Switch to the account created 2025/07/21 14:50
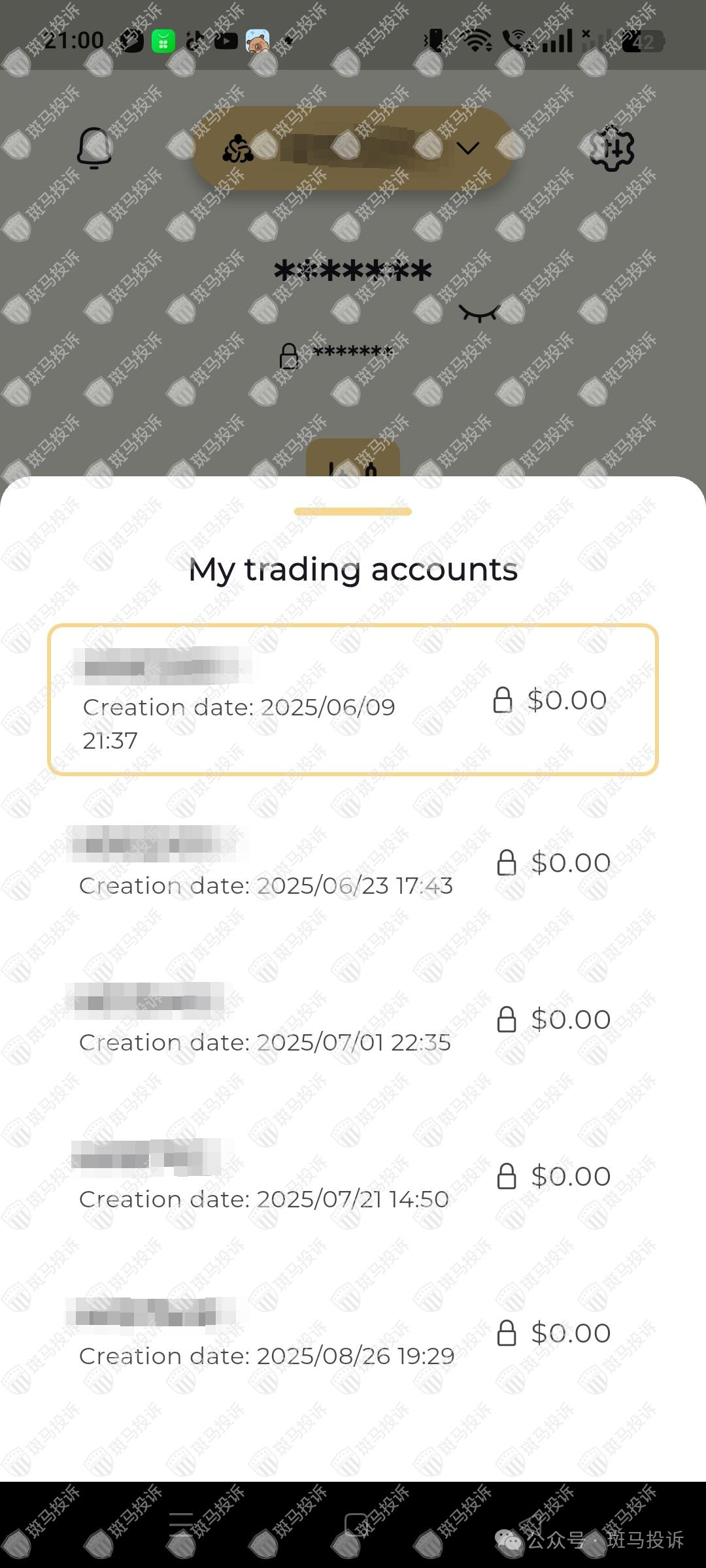706x1568 pixels. point(352,1177)
